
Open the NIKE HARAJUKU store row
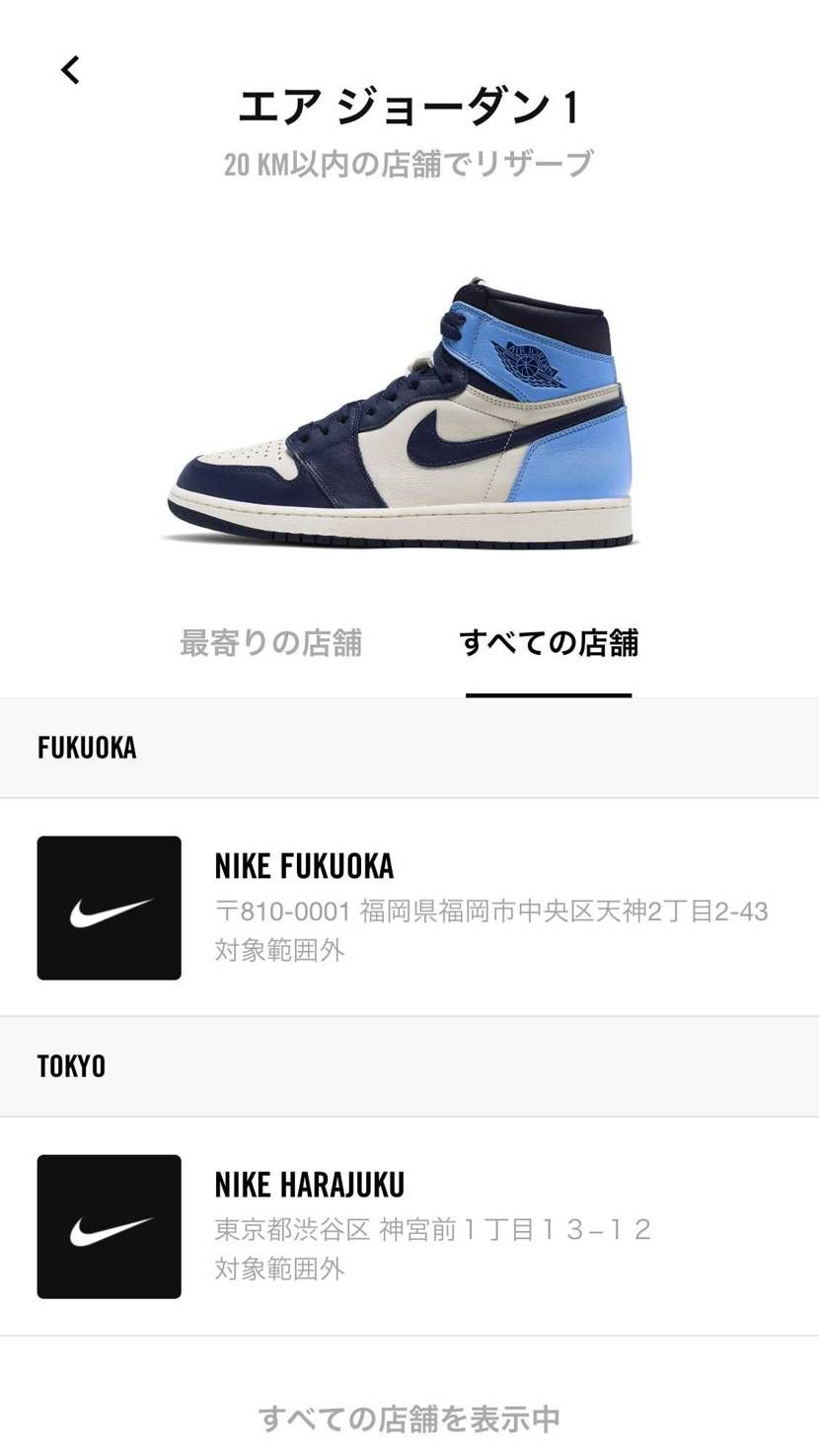(x=409, y=1226)
